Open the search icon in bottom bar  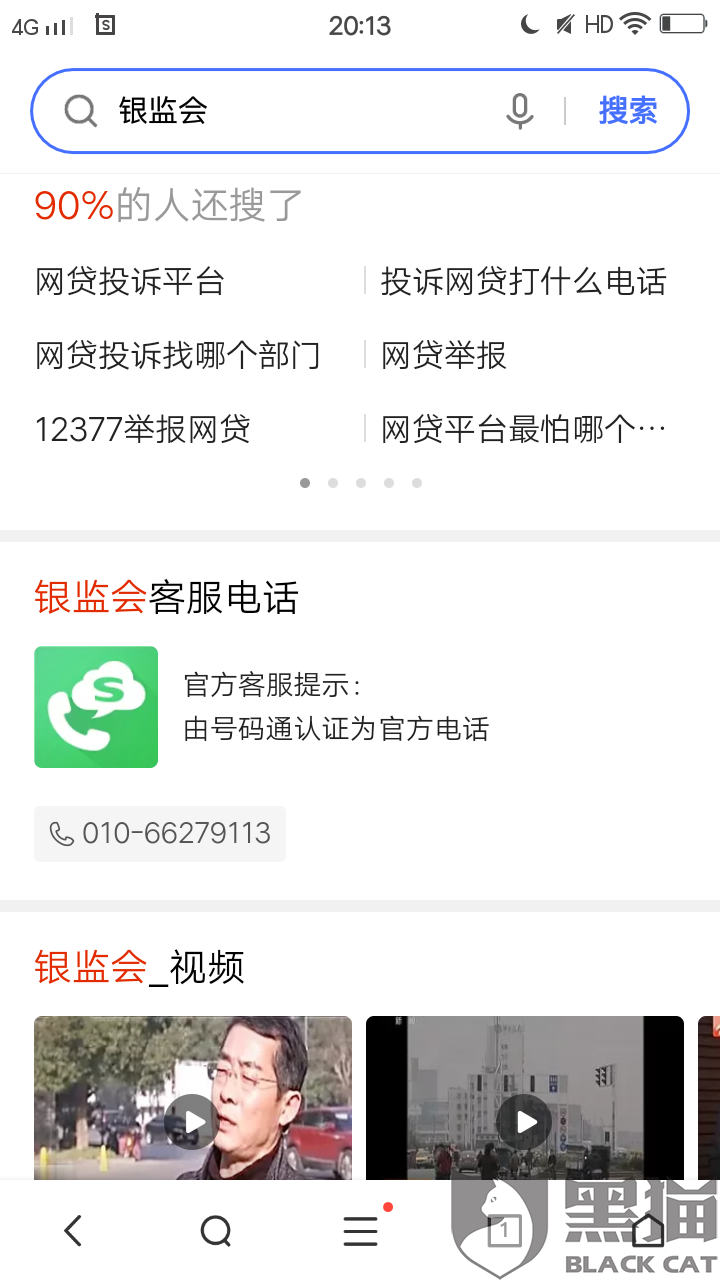pyautogui.click(x=216, y=1231)
